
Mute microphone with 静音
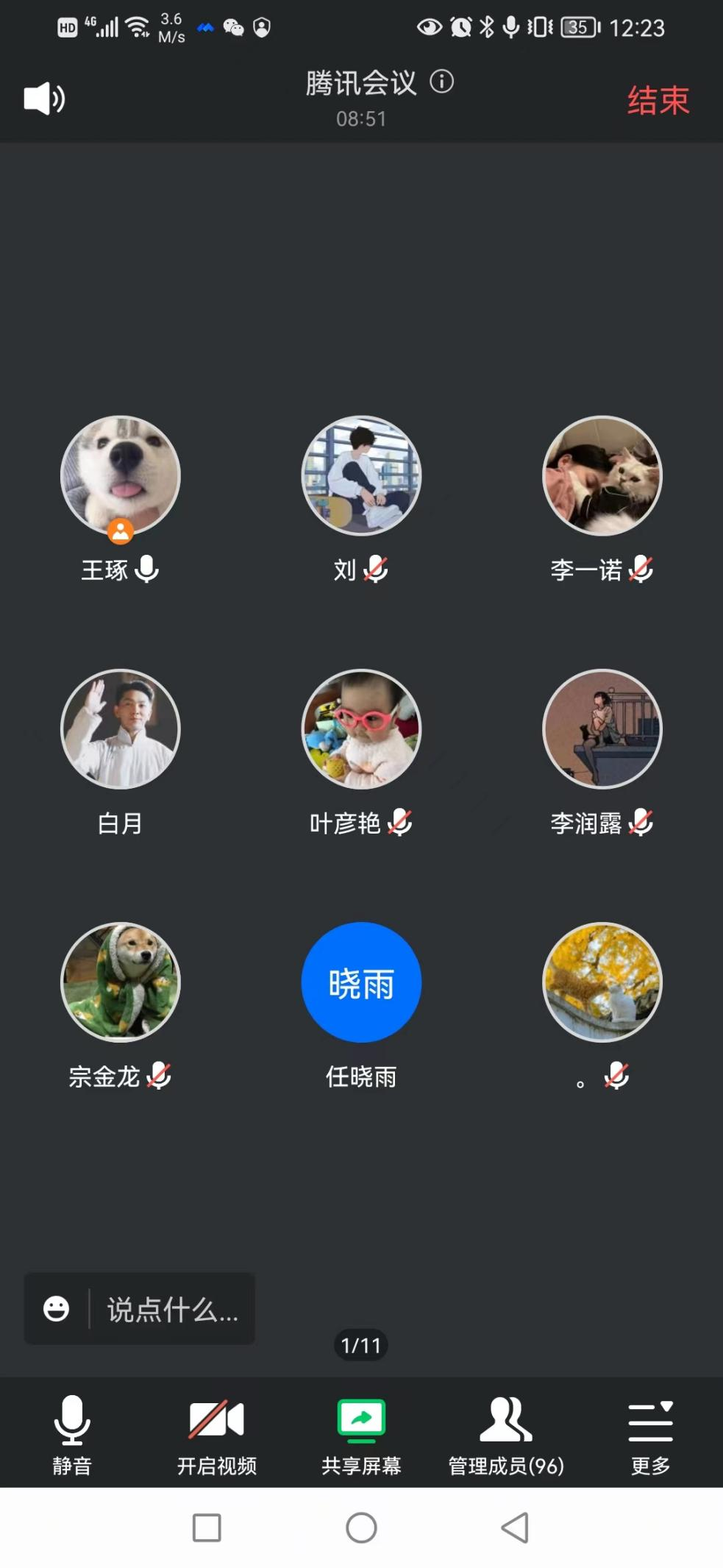(72, 1433)
